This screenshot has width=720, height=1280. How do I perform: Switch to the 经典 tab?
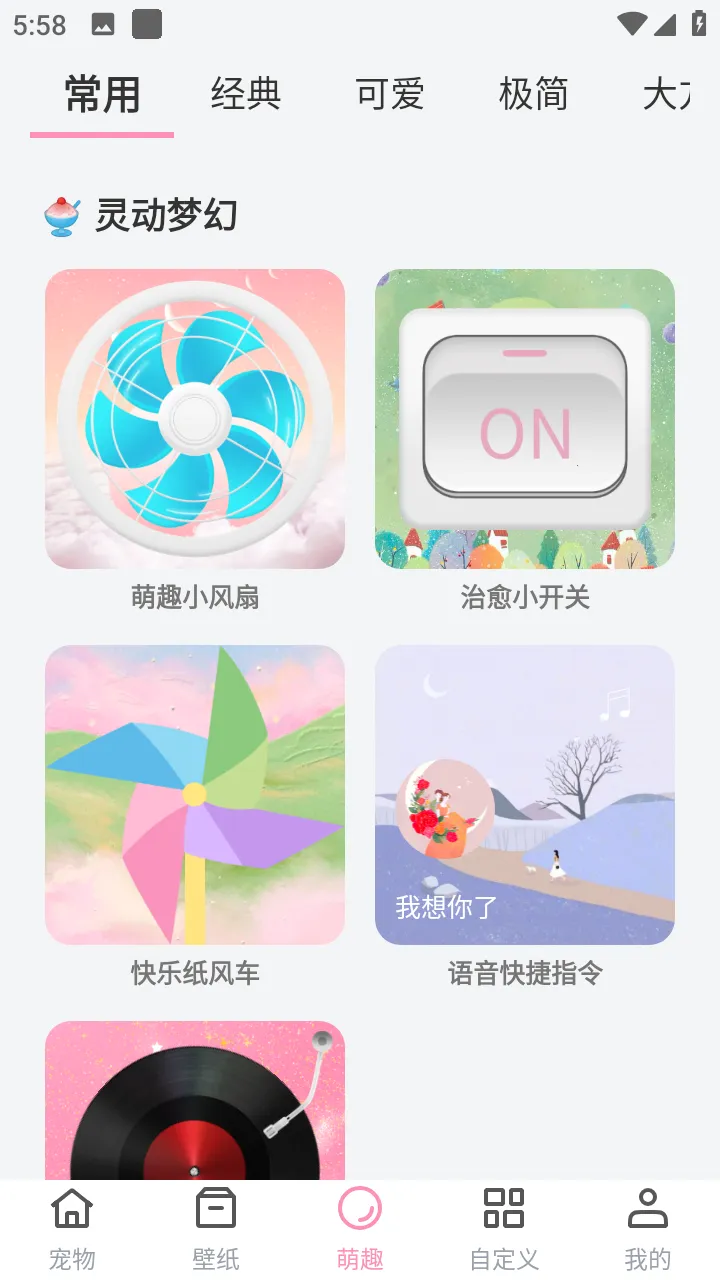tap(245, 93)
